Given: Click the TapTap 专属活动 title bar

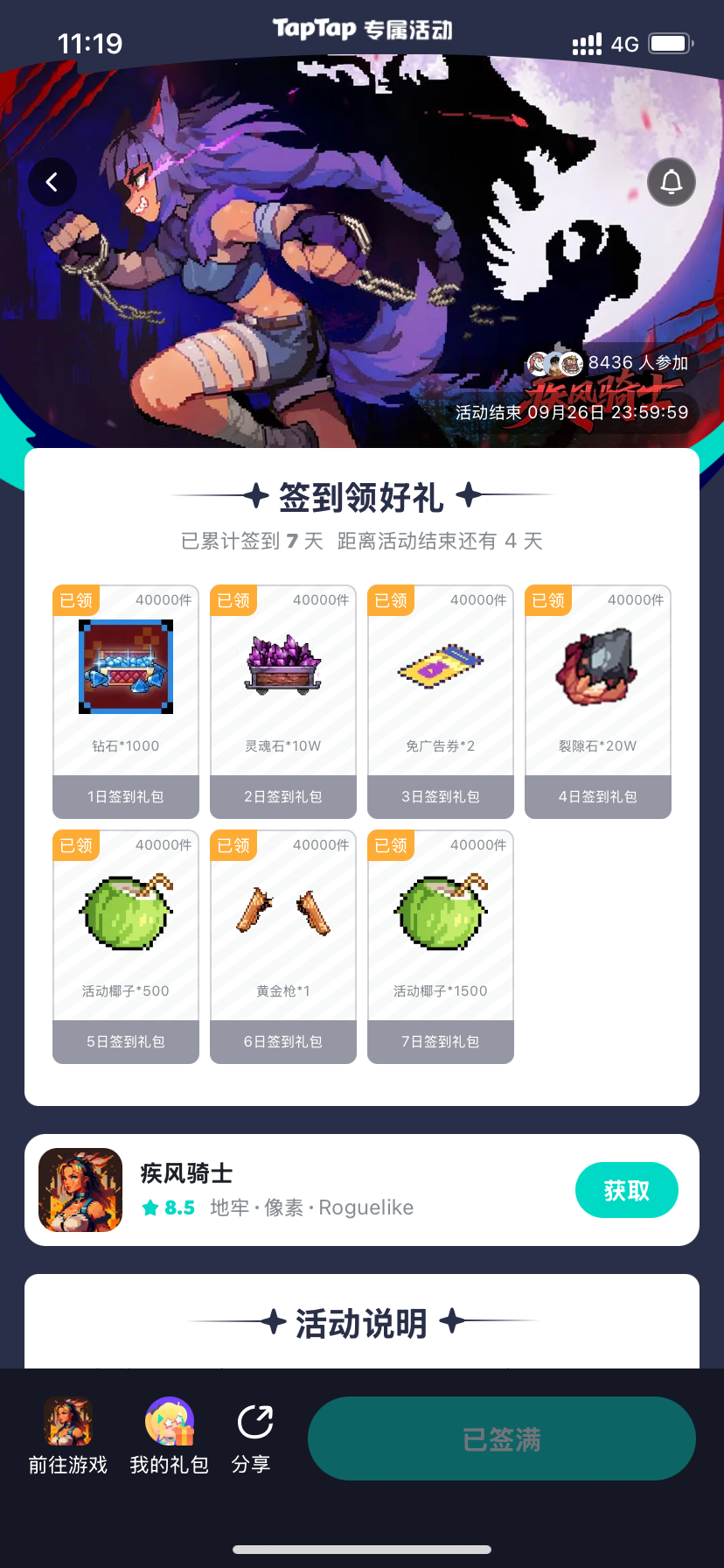Looking at the screenshot, I should [x=362, y=28].
